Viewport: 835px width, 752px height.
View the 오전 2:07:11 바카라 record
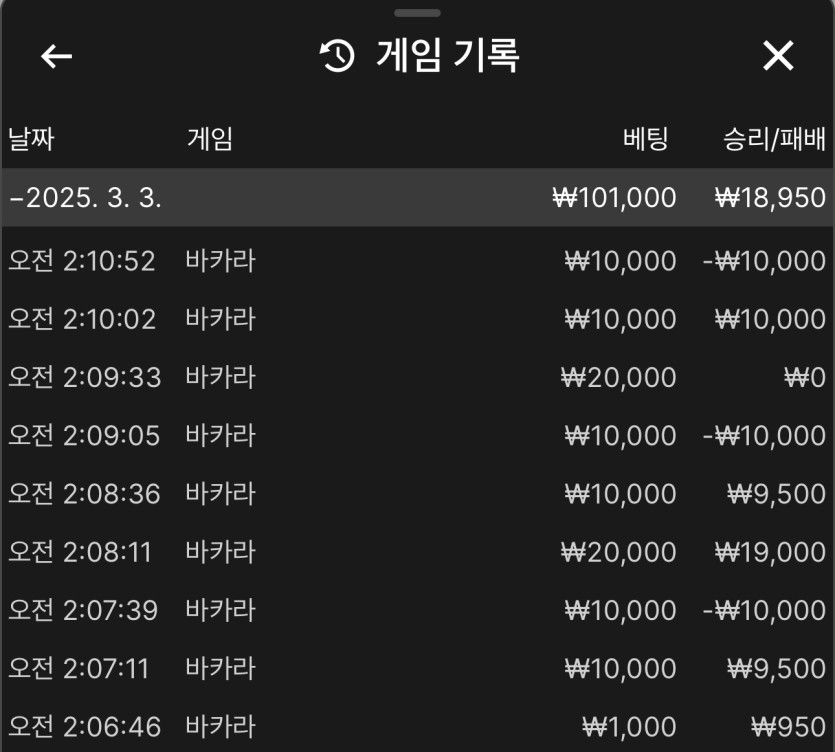click(x=417, y=668)
